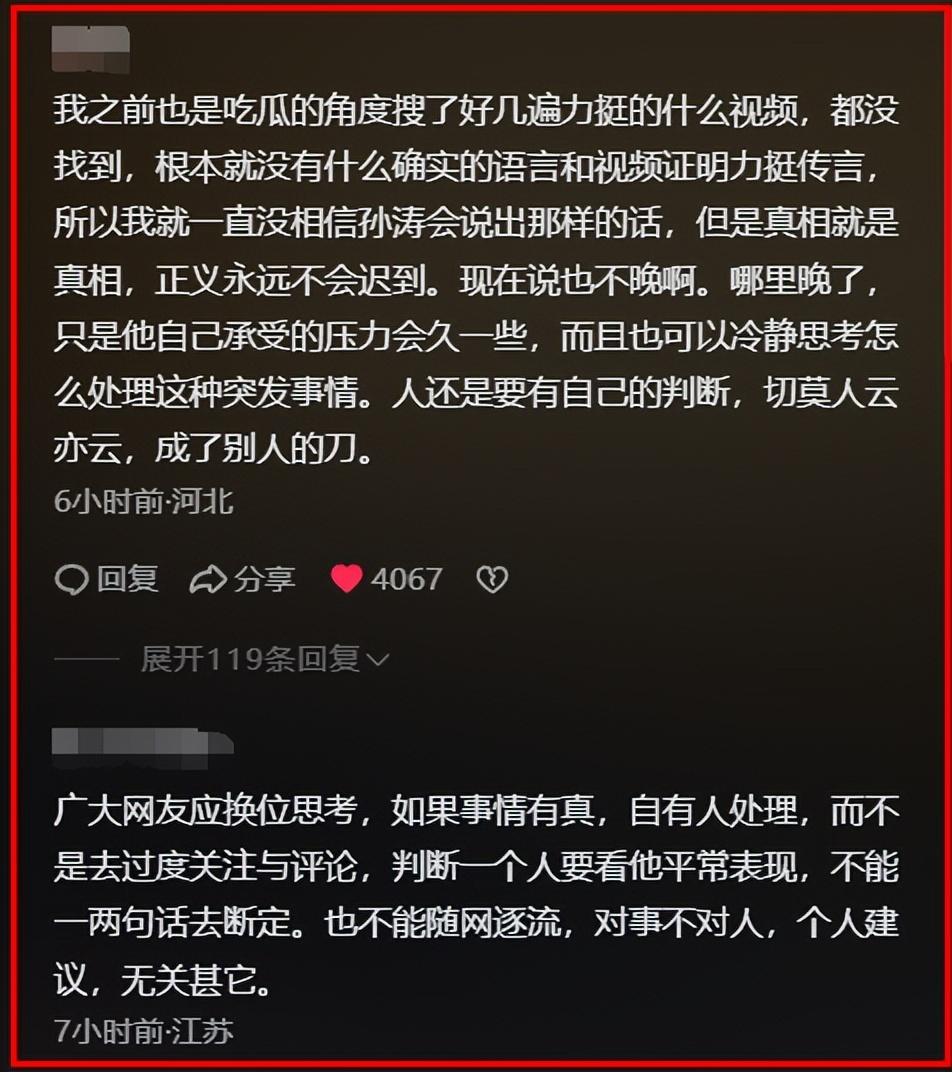This screenshot has width=952, height=1072.
Task: Expand the 119 replies
Action: click(264, 659)
